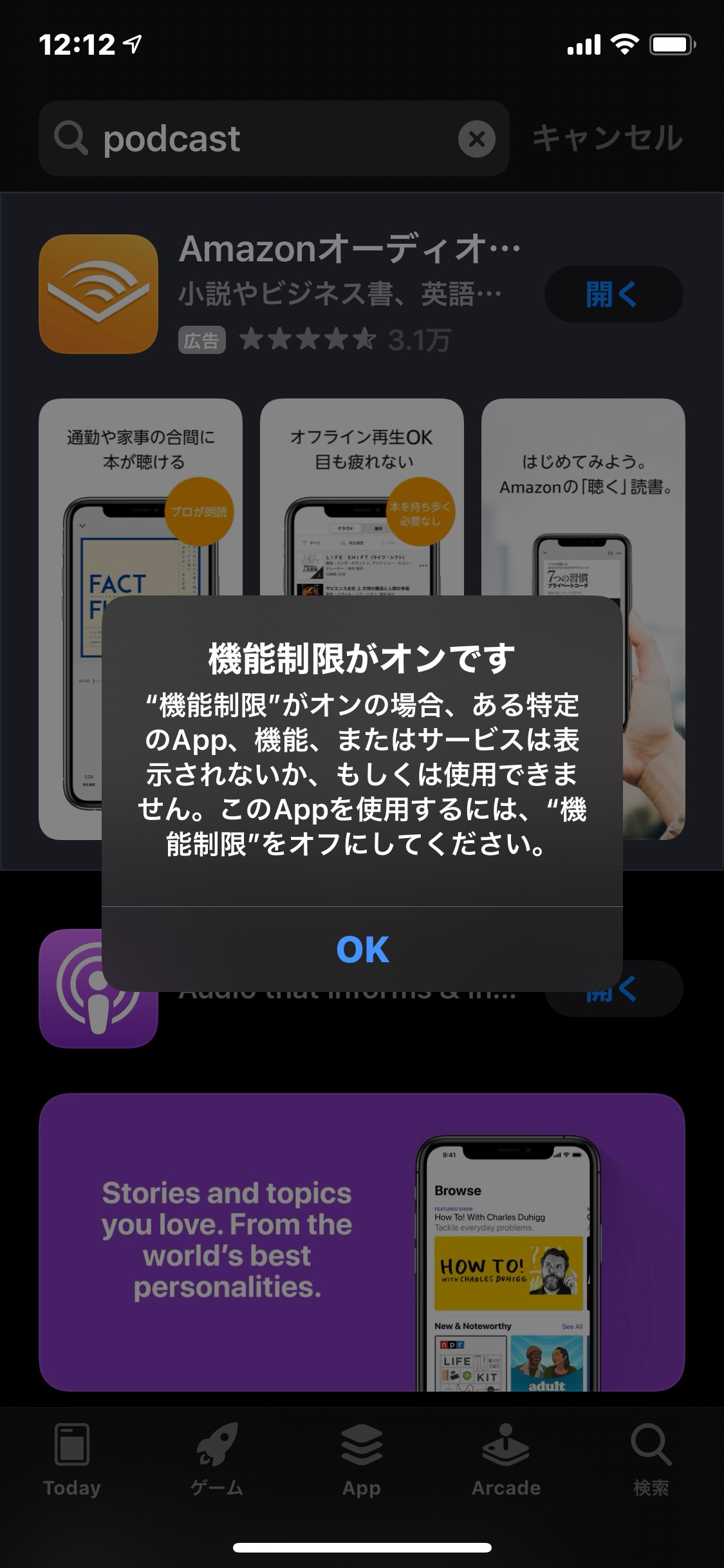The height and width of the screenshot is (1568, 724).
Task: Open the Amazonオーディオ app with 開く
Action: [x=613, y=294]
